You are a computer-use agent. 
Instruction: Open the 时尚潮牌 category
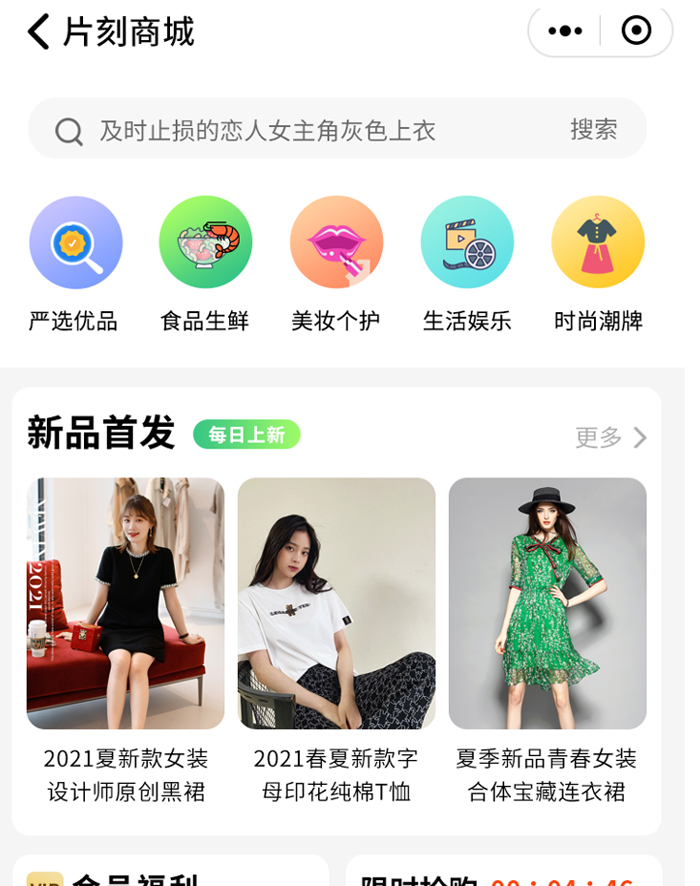point(598,262)
